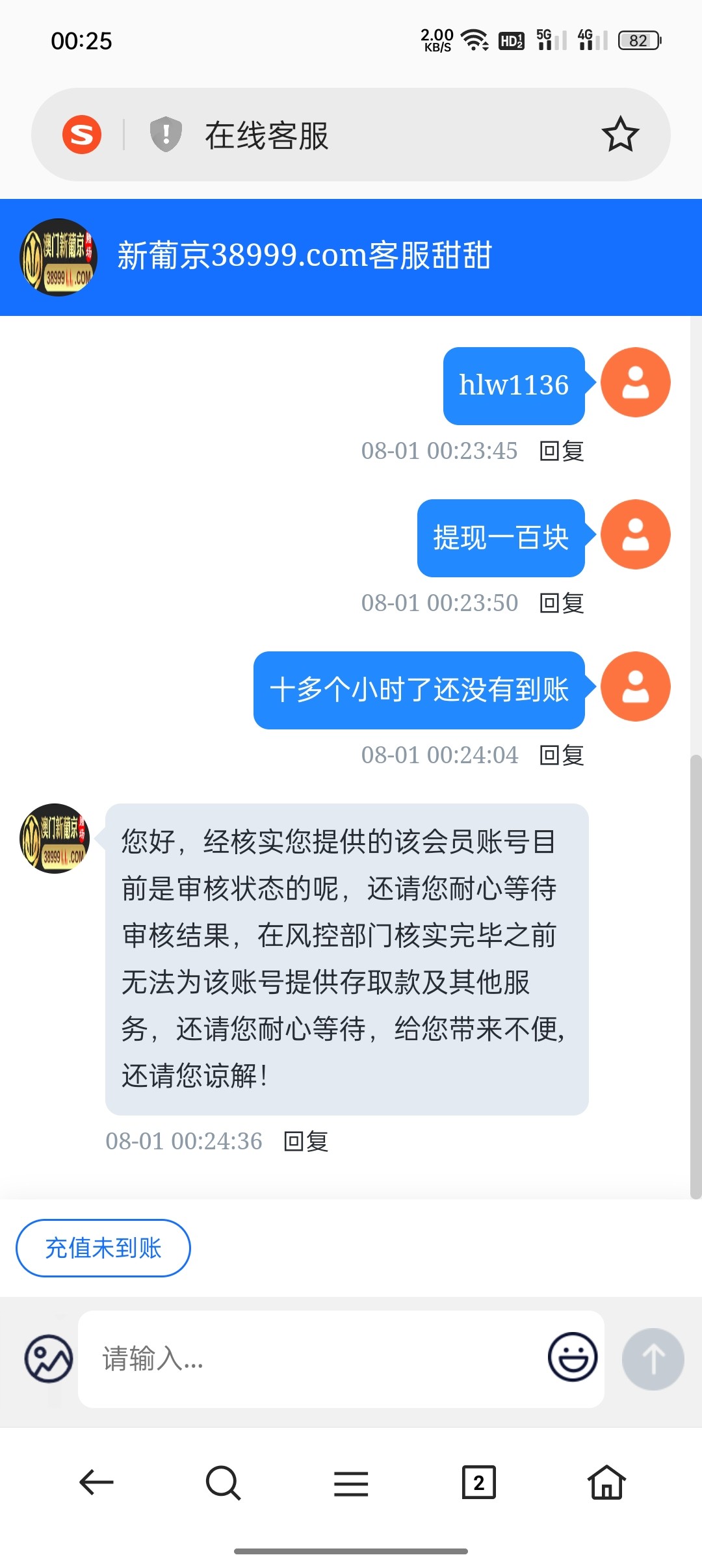This screenshot has height=1568, width=702.
Task: Go back to the previous page
Action: [96, 1482]
